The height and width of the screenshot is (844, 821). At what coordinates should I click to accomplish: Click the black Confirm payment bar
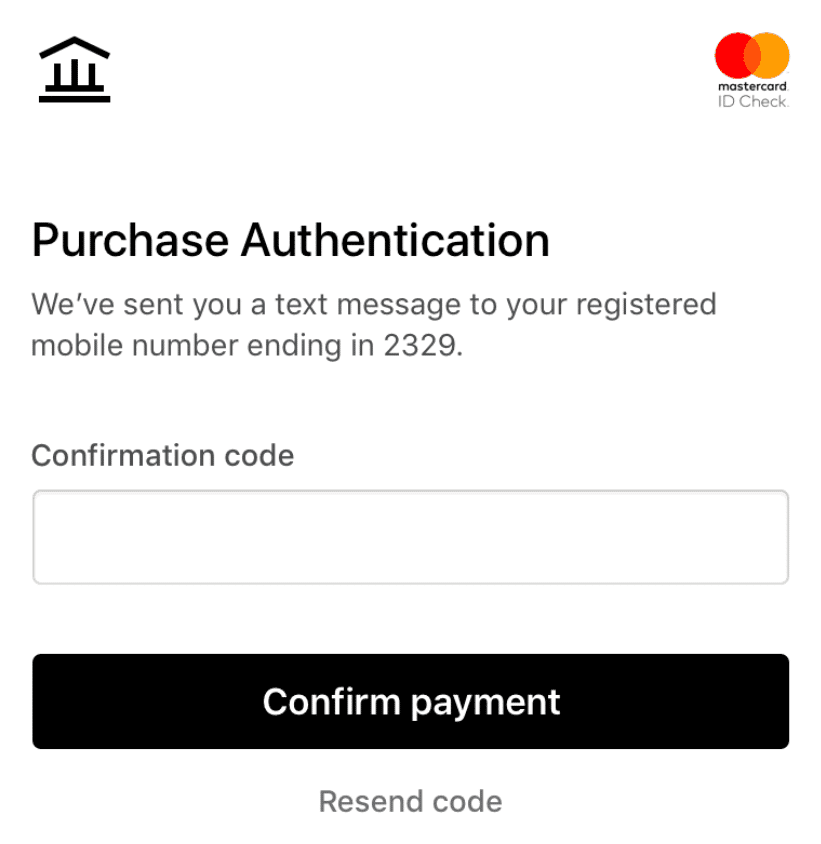click(410, 702)
